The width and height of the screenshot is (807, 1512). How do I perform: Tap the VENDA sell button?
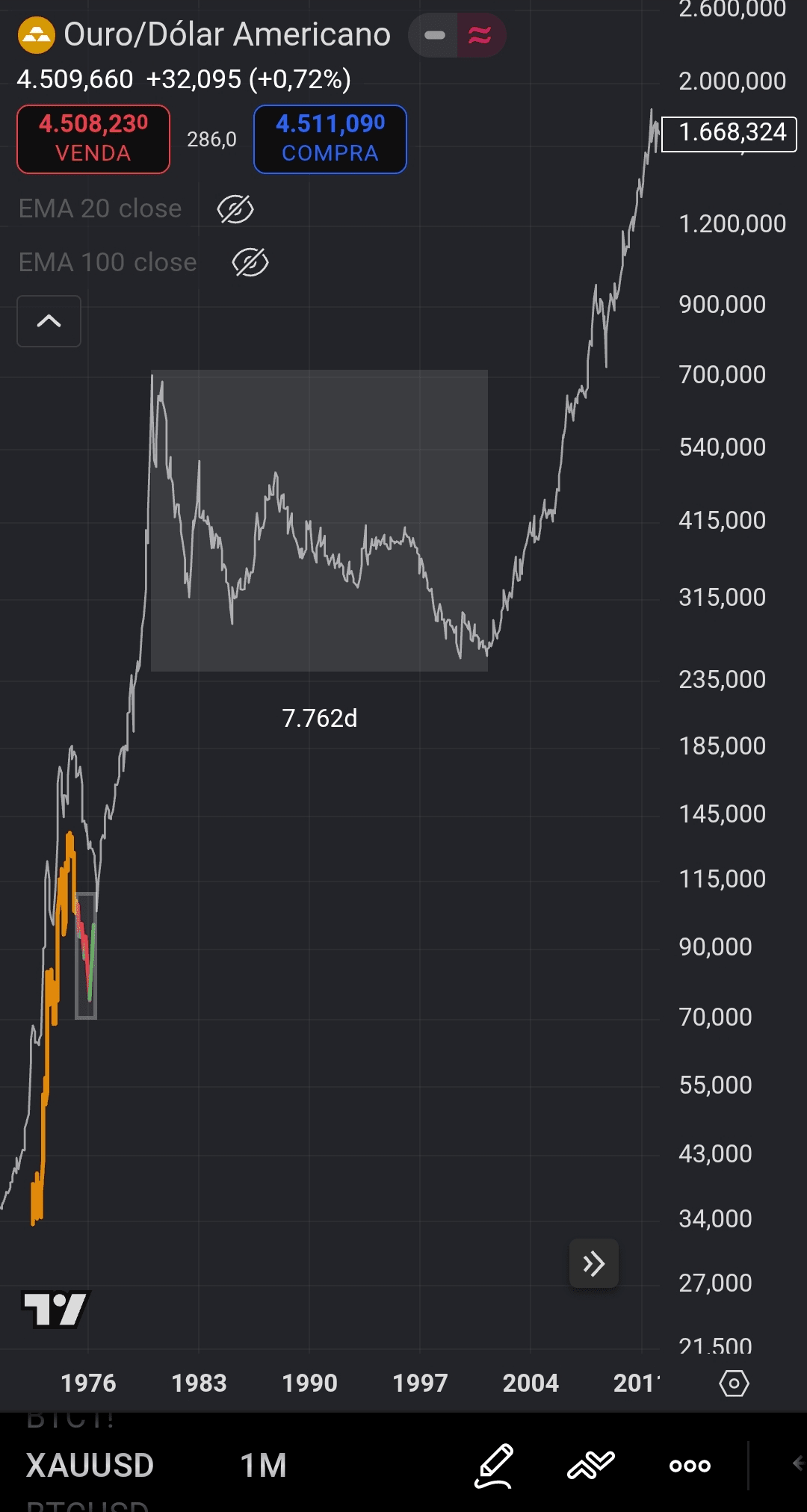[x=93, y=140]
